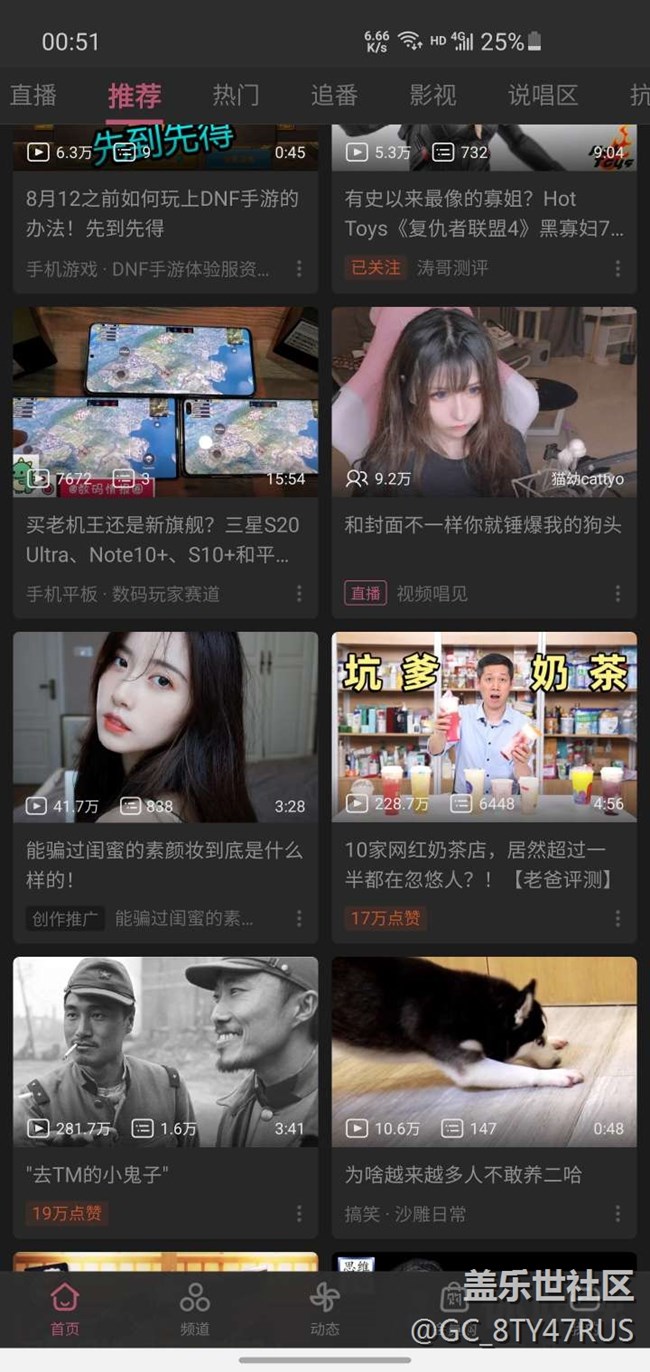The height and width of the screenshot is (1372, 650).
Task: Open the 能骗过闺蜜的素颜妆 video
Action: click(x=165, y=727)
